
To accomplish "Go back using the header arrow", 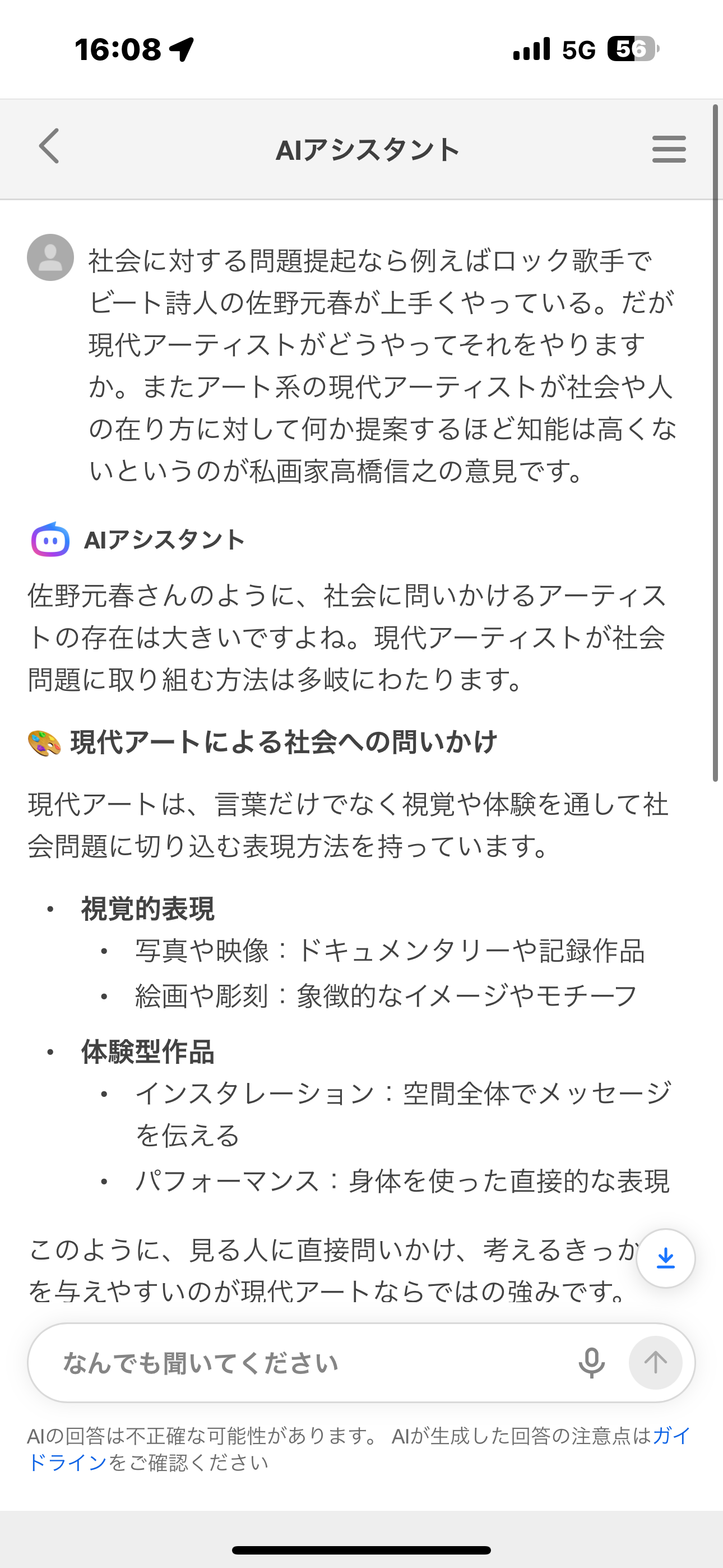I will [x=49, y=146].
